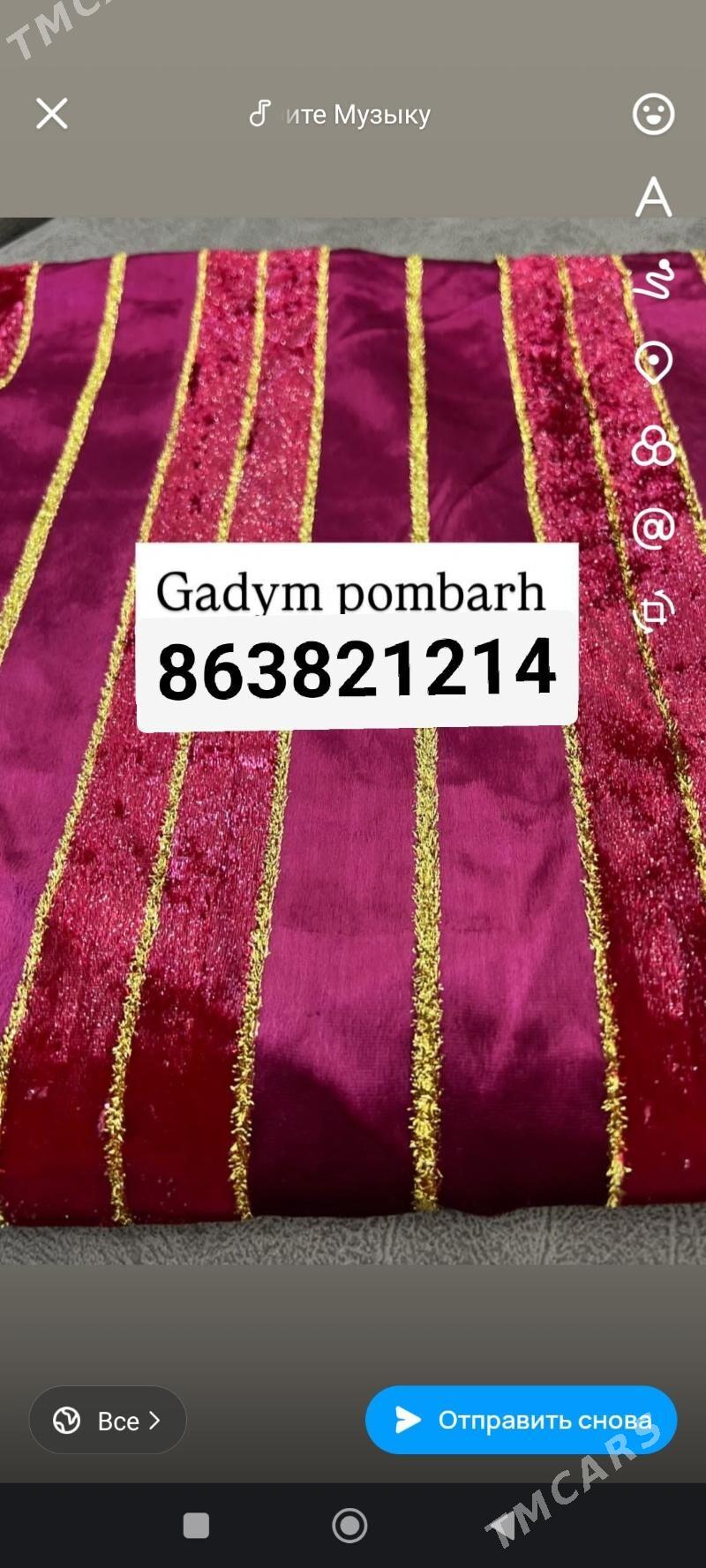Screen dimensions: 706x1568
Task: Add text with the A tool
Action: 653,196
